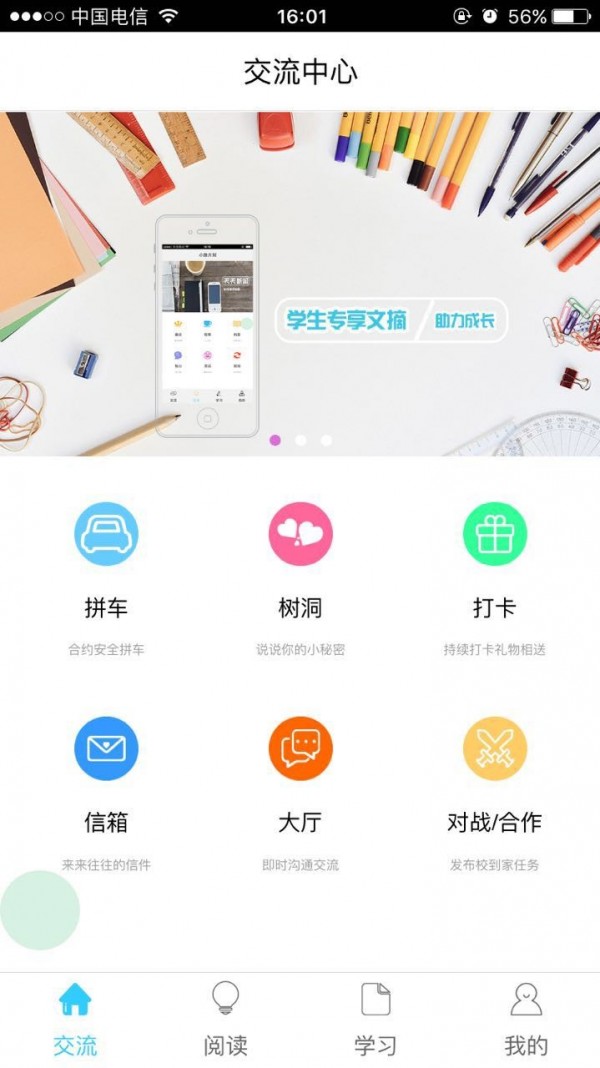
Task: Open the 对战/合作 tasks section
Action: (x=494, y=748)
